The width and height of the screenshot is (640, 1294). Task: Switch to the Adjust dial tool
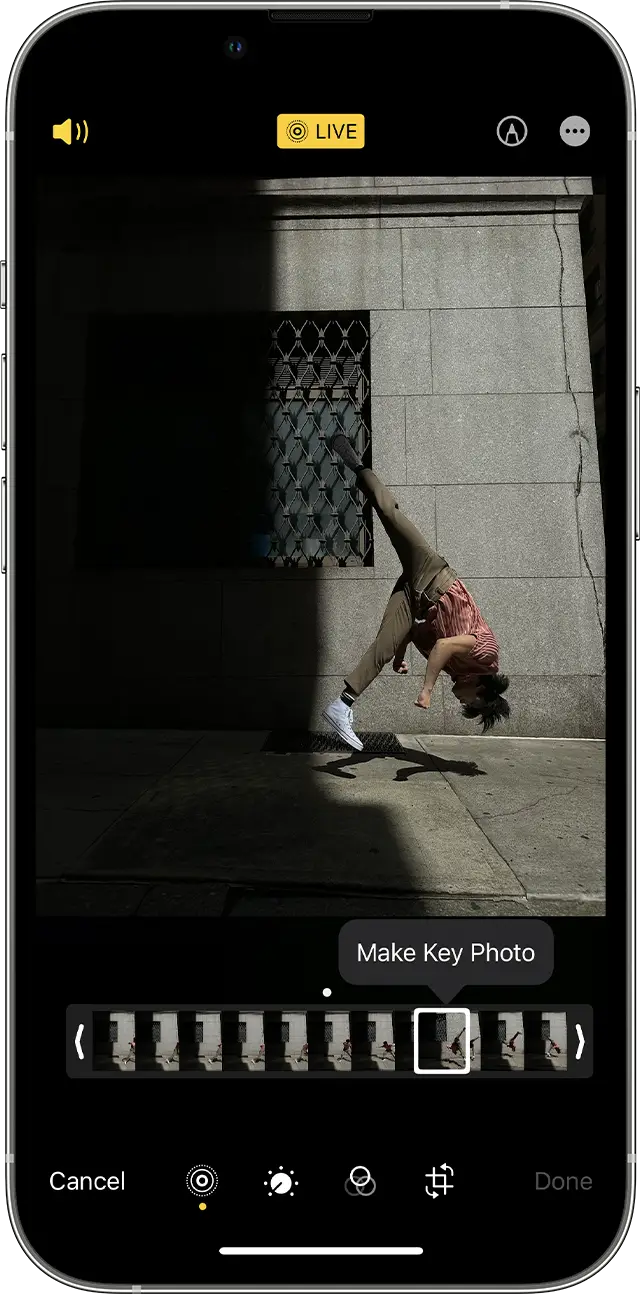tap(281, 1182)
